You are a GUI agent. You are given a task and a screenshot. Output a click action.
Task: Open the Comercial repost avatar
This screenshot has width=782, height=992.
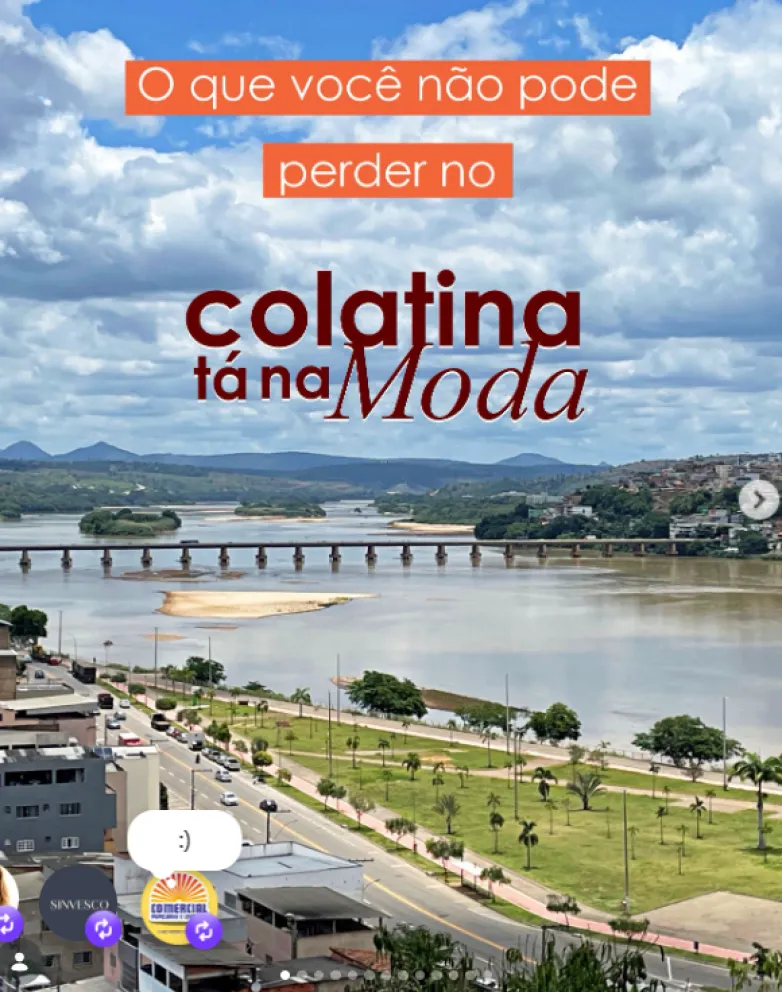pos(179,908)
